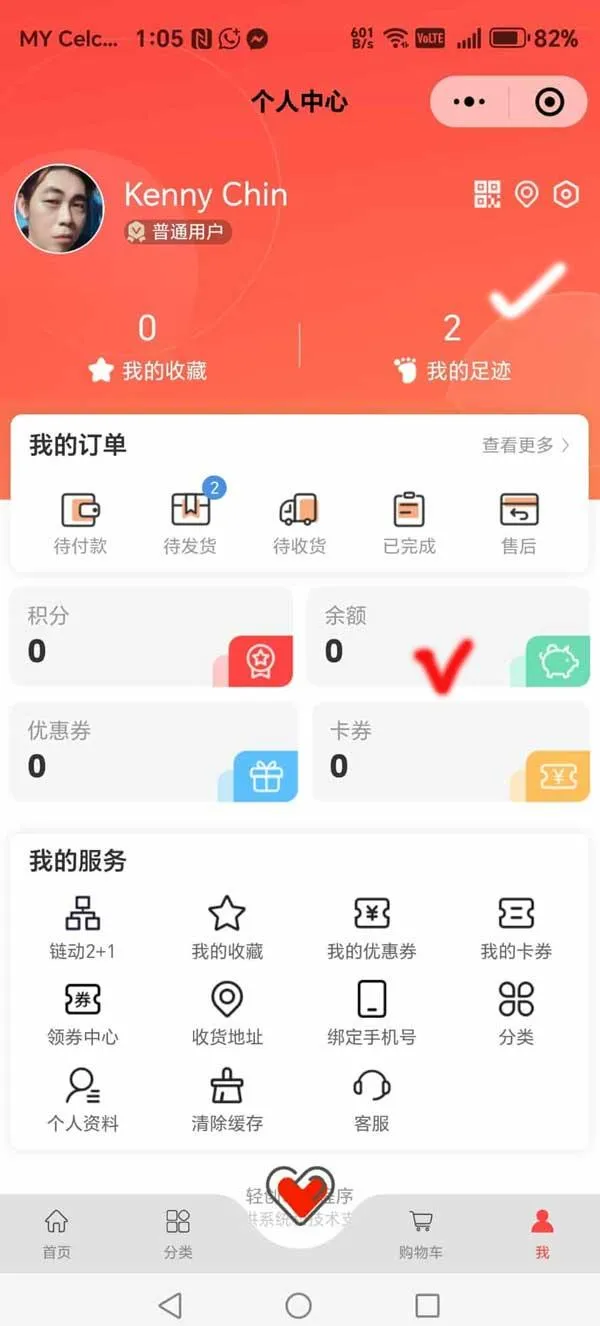The height and width of the screenshot is (1326, 600).
Task: Open the QR code icon
Action: point(487,194)
